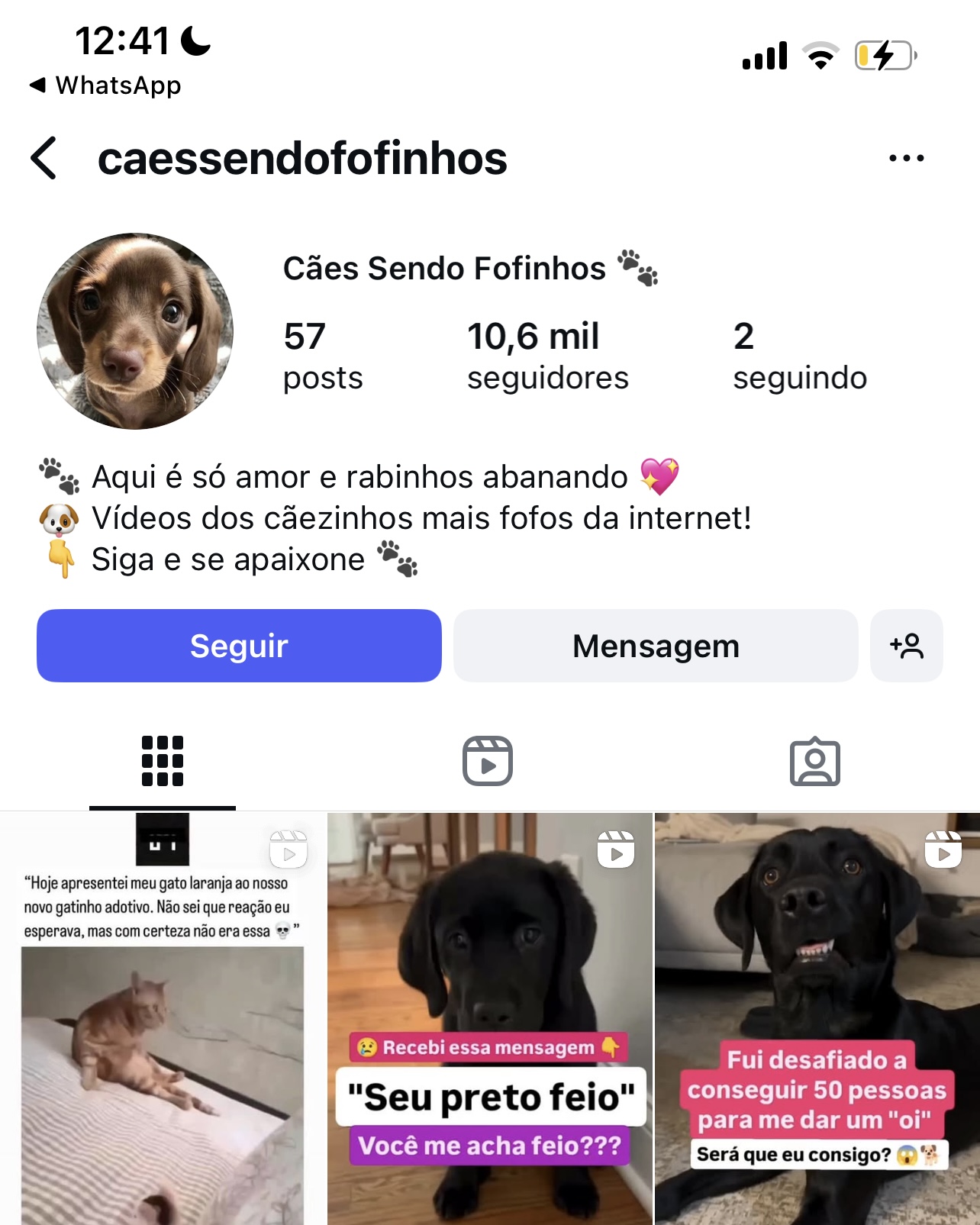Switch to the posts grid tab
Image resolution: width=980 pixels, height=1225 pixels.
(163, 761)
